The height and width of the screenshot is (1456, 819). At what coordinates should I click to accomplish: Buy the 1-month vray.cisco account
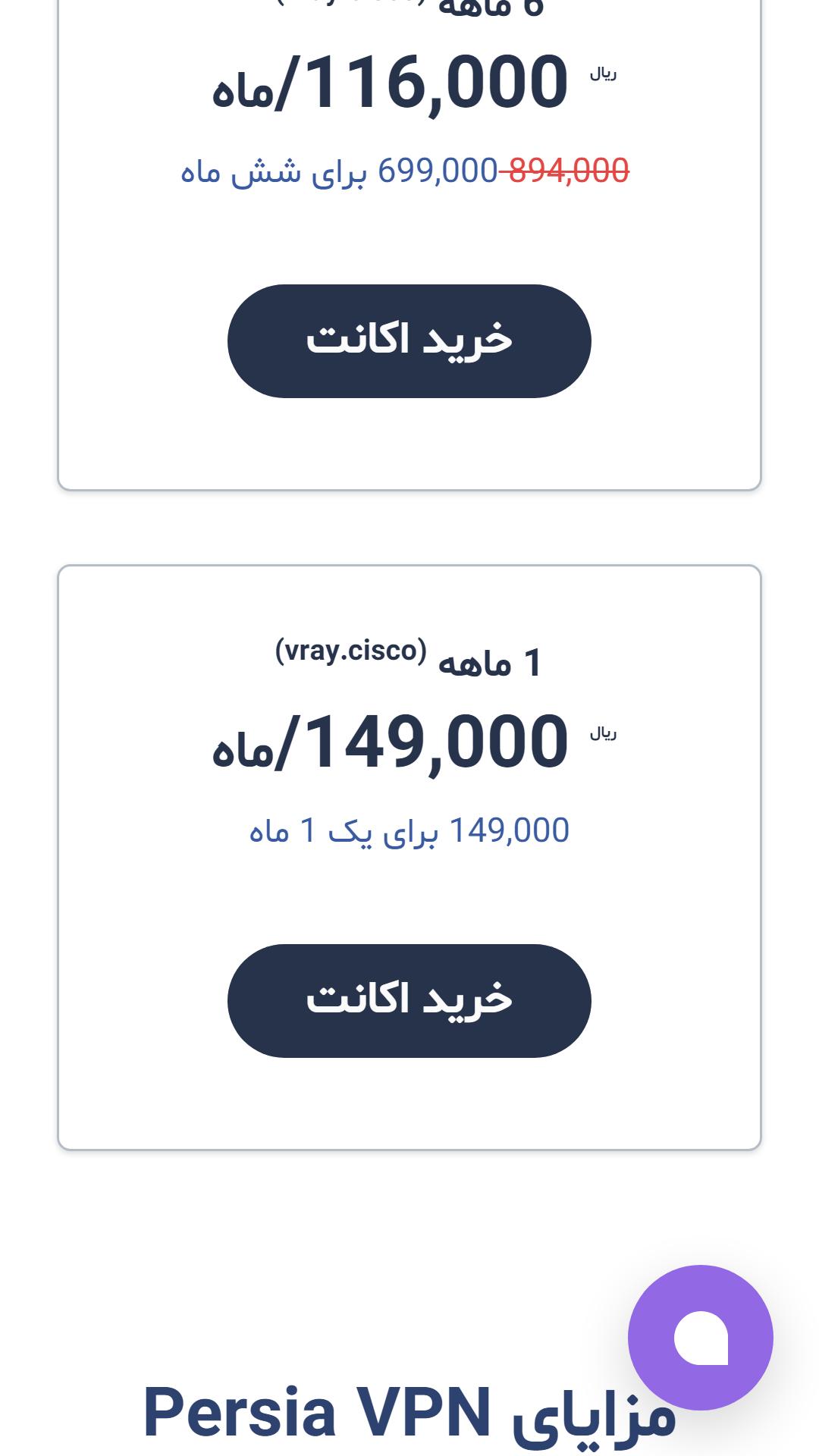click(409, 1001)
